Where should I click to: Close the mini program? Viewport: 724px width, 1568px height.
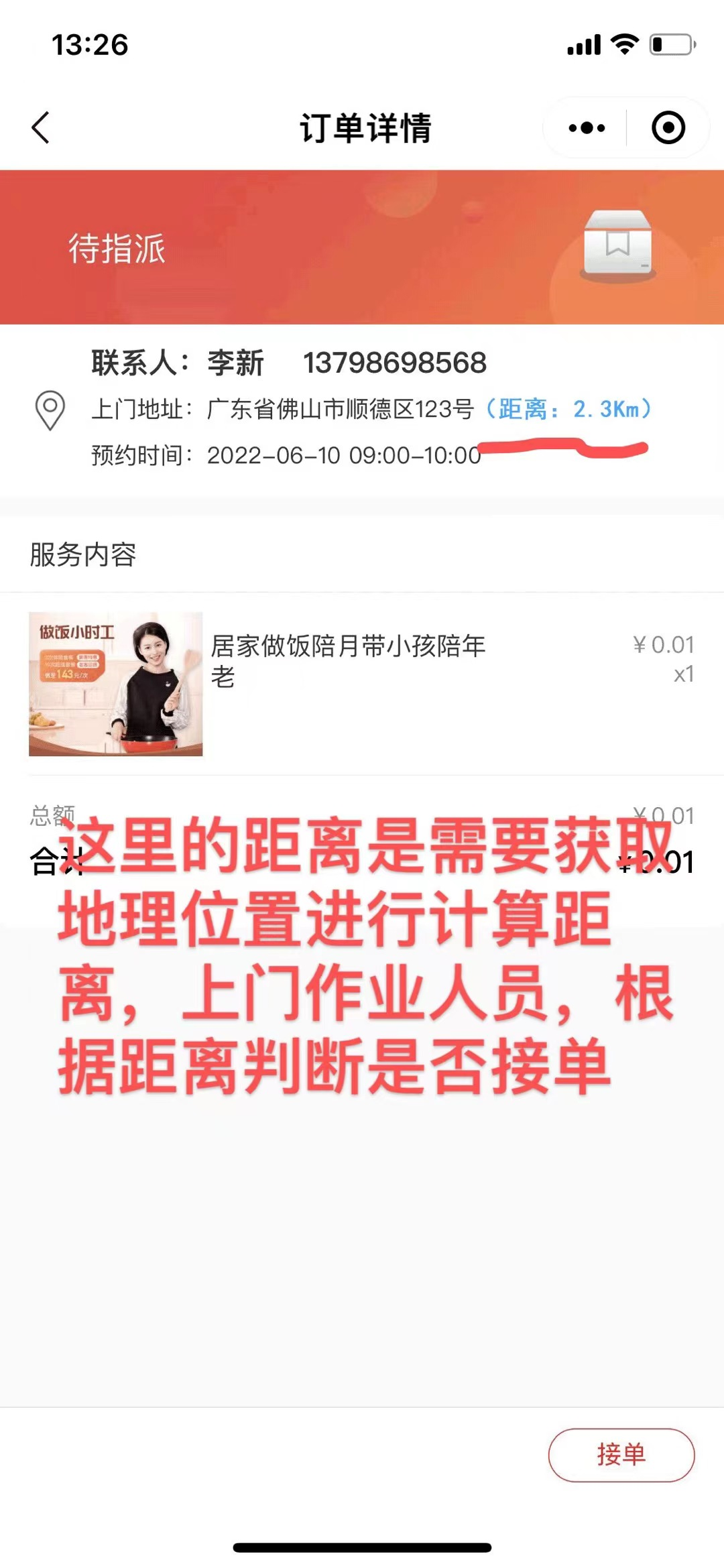click(x=668, y=127)
